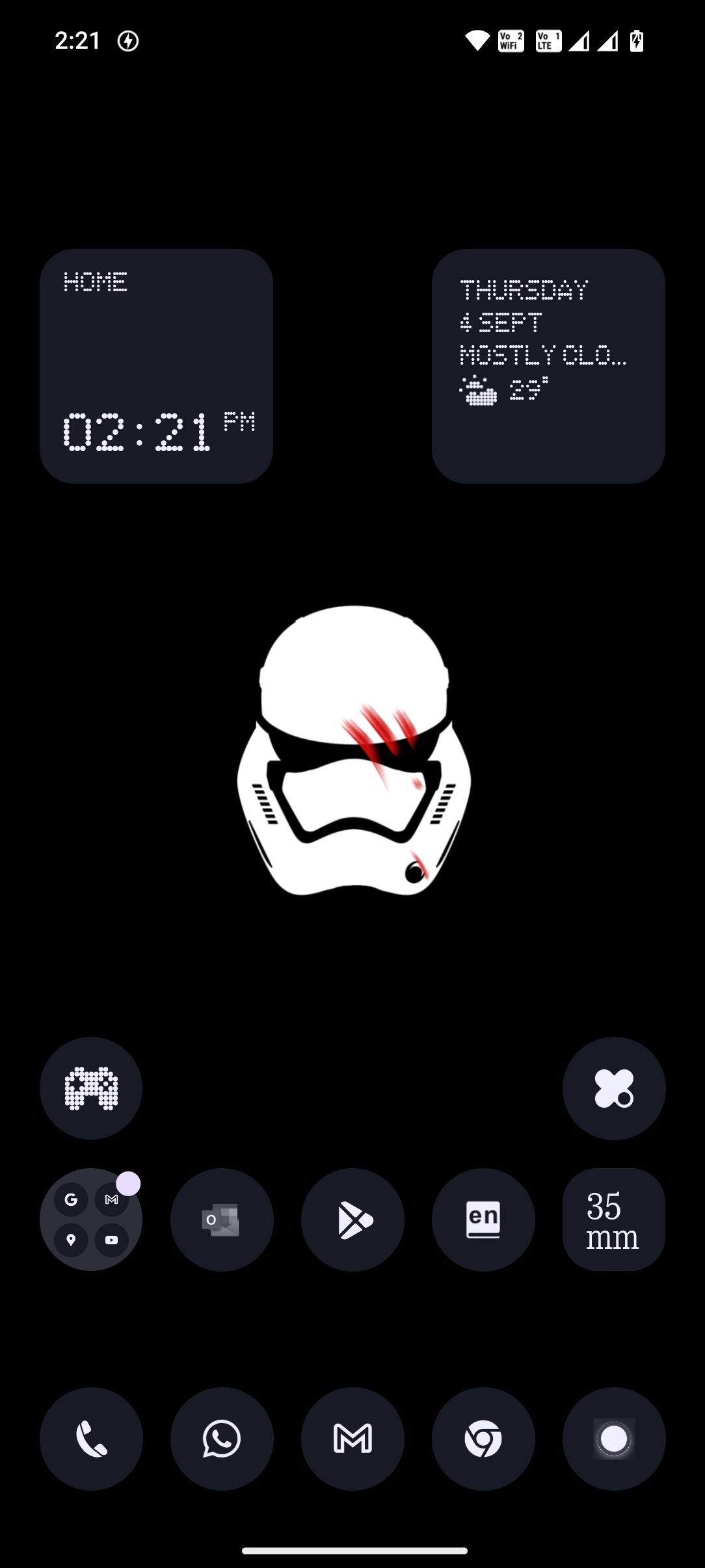Screen dimensions: 705x1568
Task: Open the Home clock widget
Action: pos(156,366)
